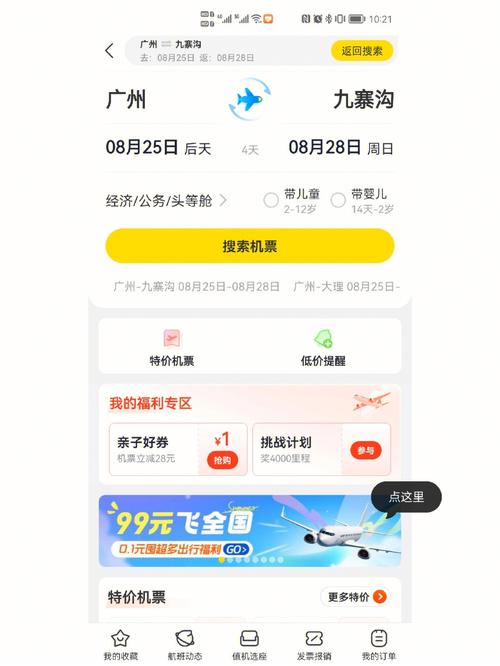500x666 pixels.
Task: Tap 更多特价 for more deals
Action: coord(356,597)
